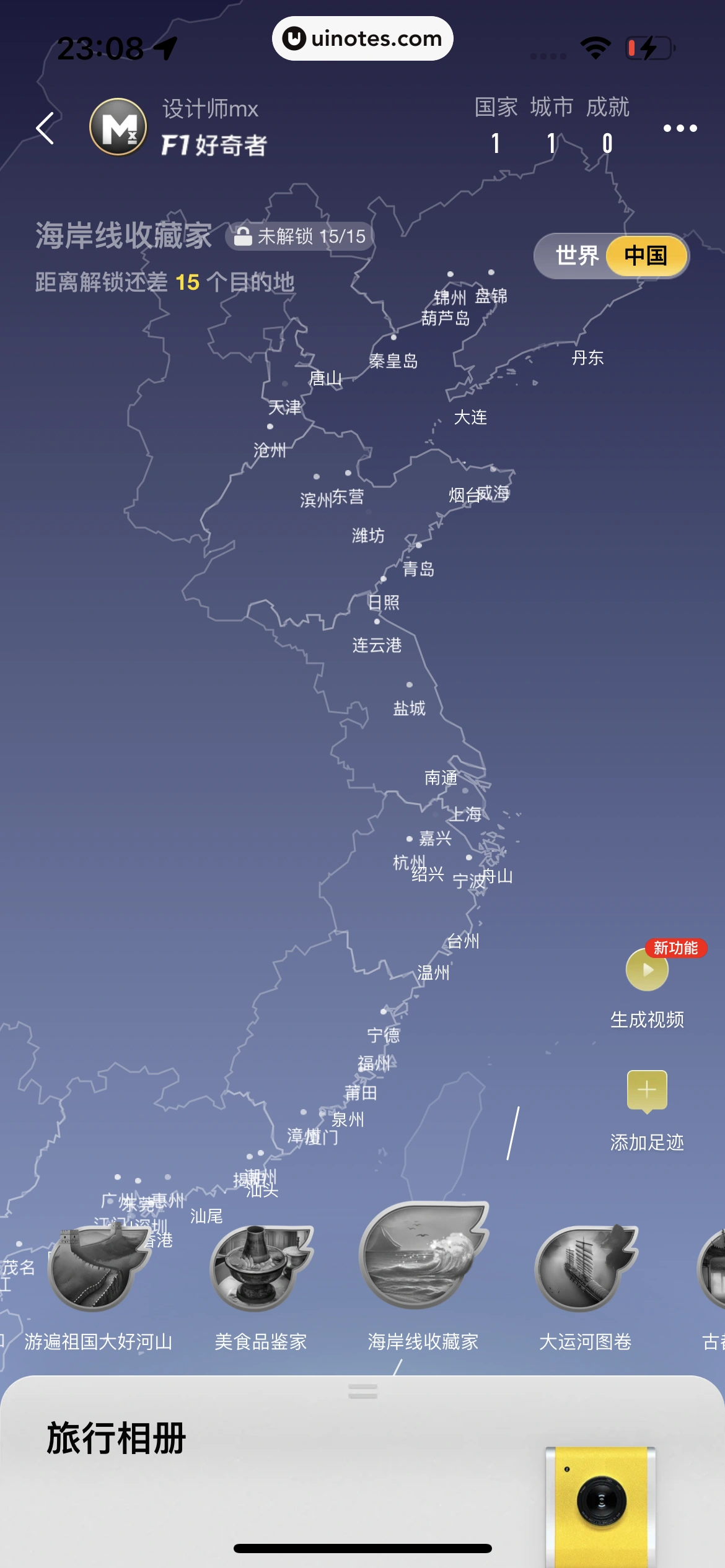This screenshot has width=725, height=1568.
Task: Open the three-dot overflow menu
Action: coord(680,128)
